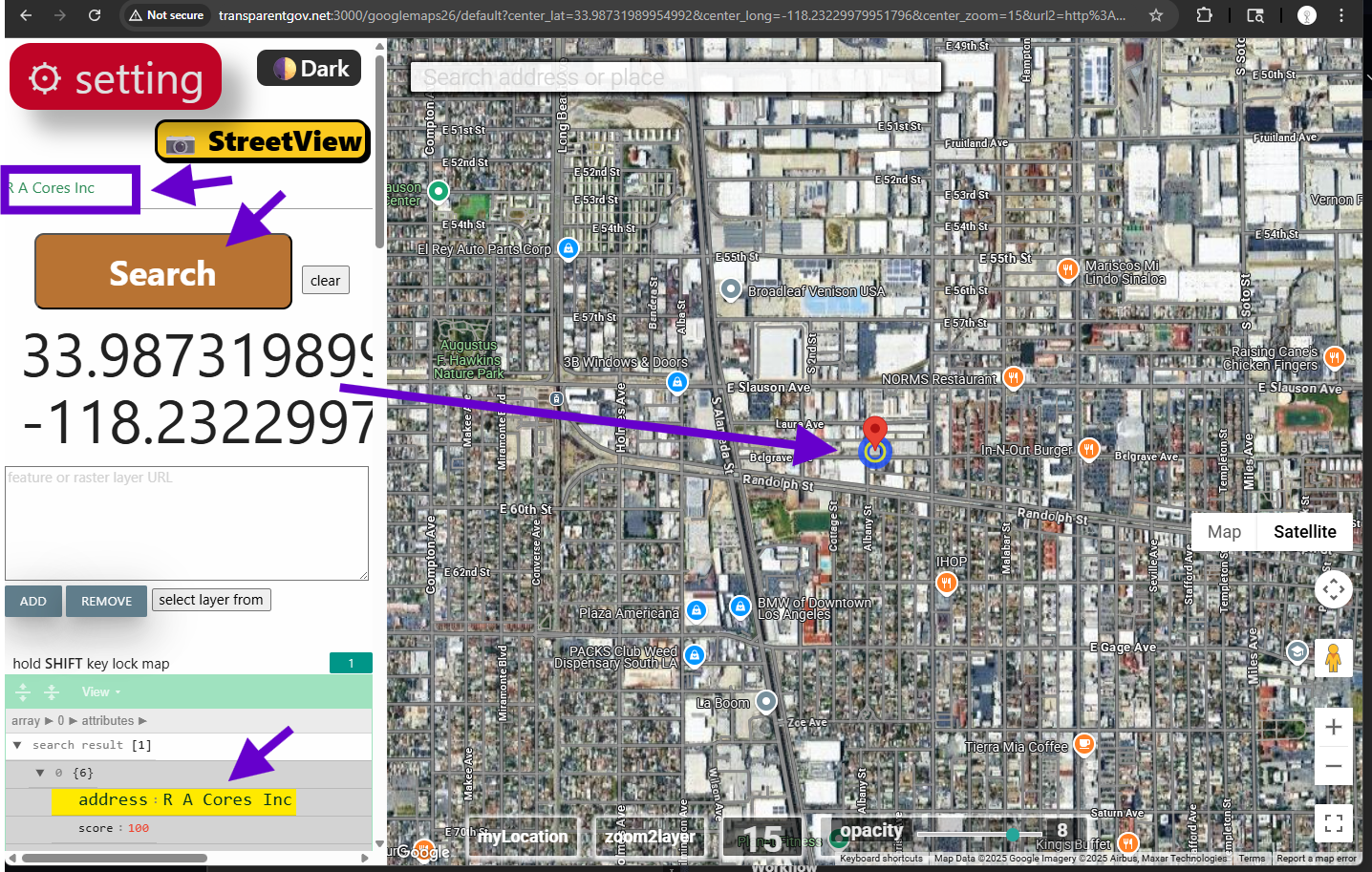Tap the ADD layer button
The width and height of the screenshot is (1372, 872).
[33, 601]
